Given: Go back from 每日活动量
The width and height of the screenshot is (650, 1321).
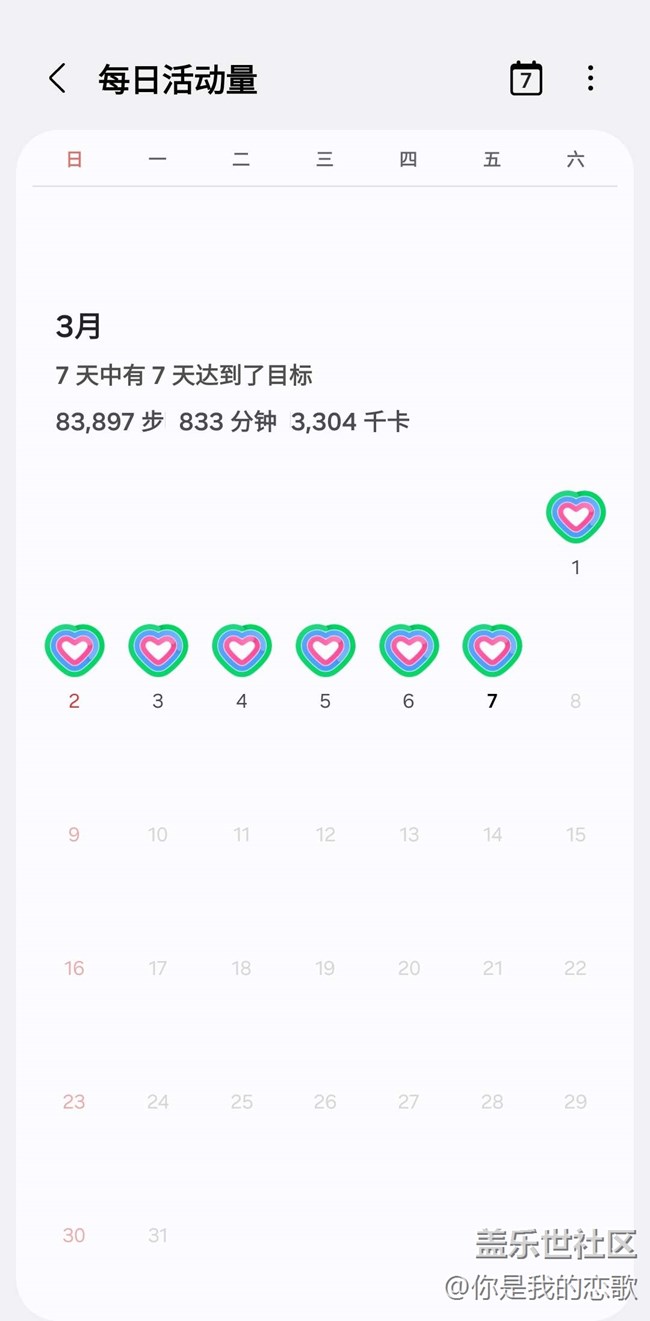Looking at the screenshot, I should (x=58, y=79).
